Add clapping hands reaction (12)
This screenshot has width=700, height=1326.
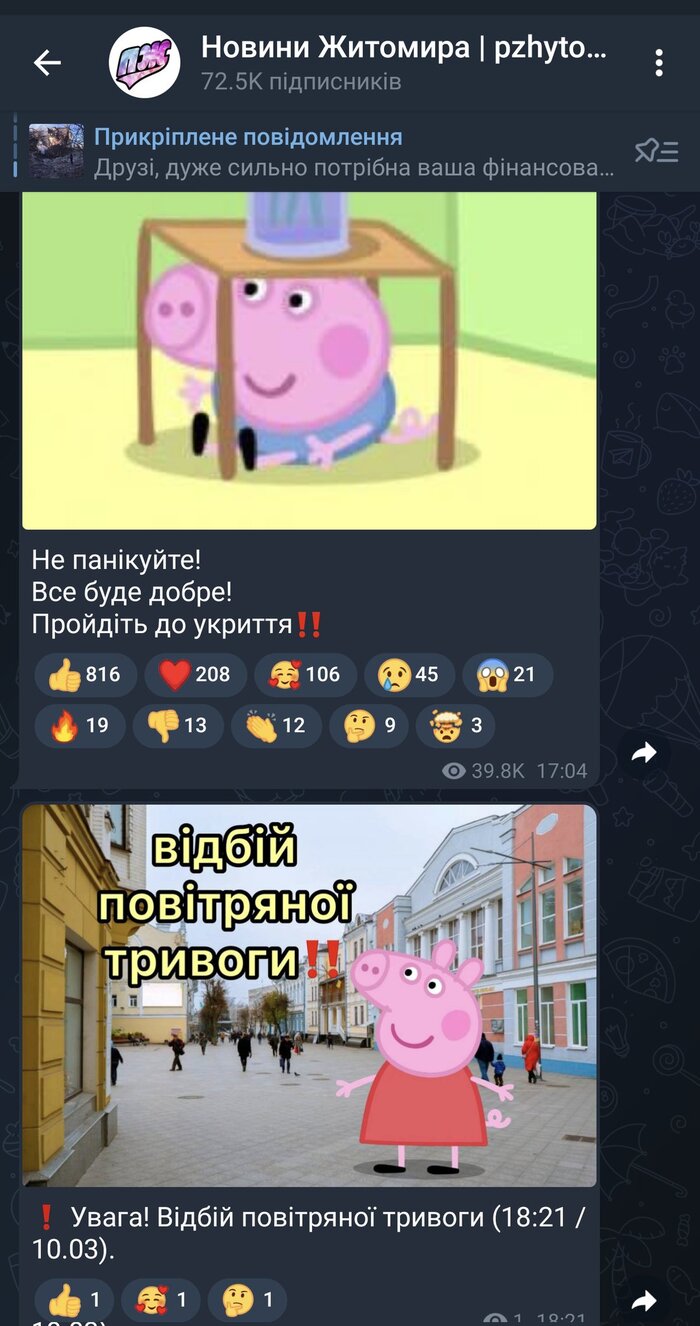[x=276, y=726]
